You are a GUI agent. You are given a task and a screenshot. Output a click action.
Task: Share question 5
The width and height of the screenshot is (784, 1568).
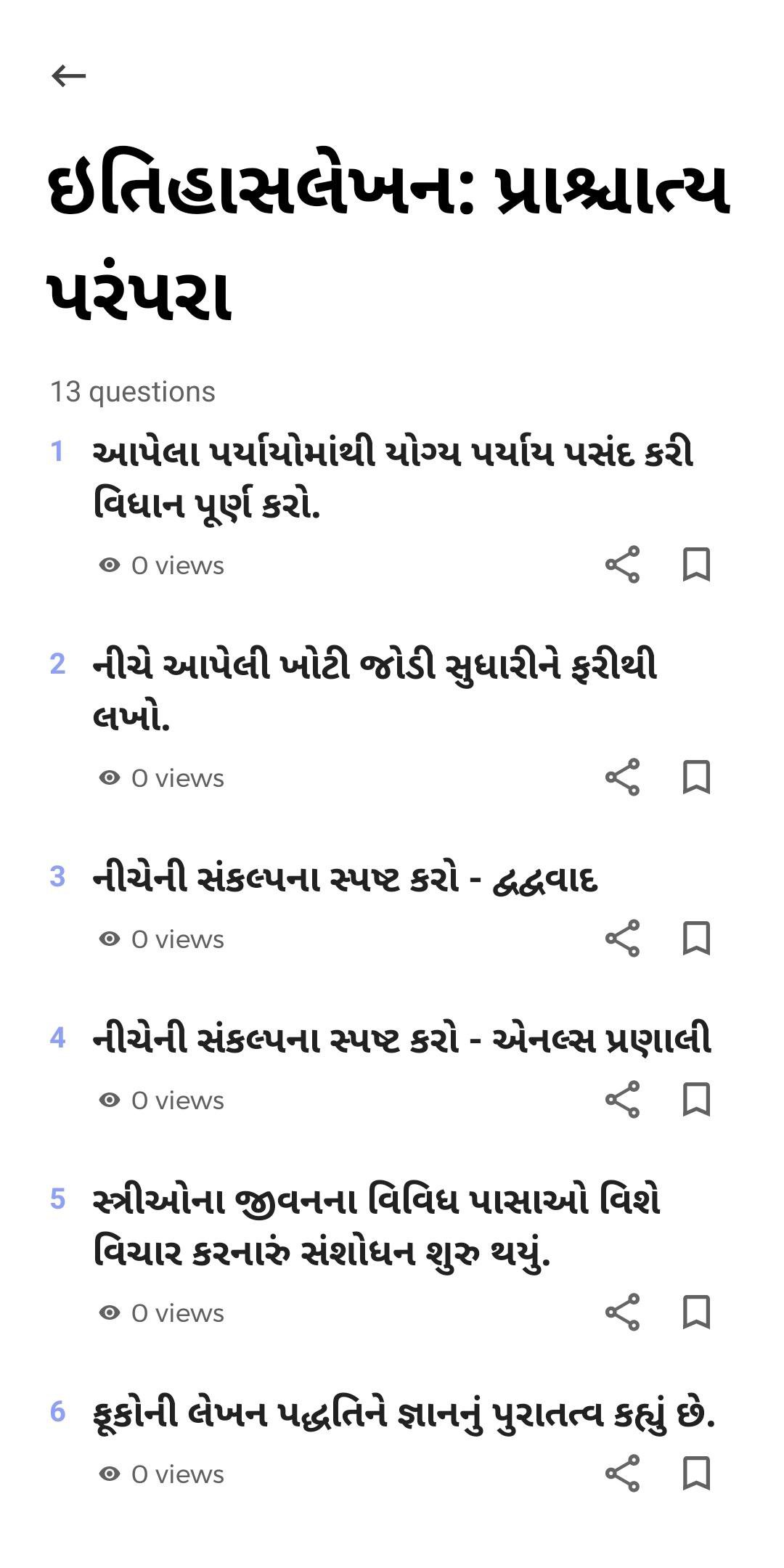point(623,1312)
